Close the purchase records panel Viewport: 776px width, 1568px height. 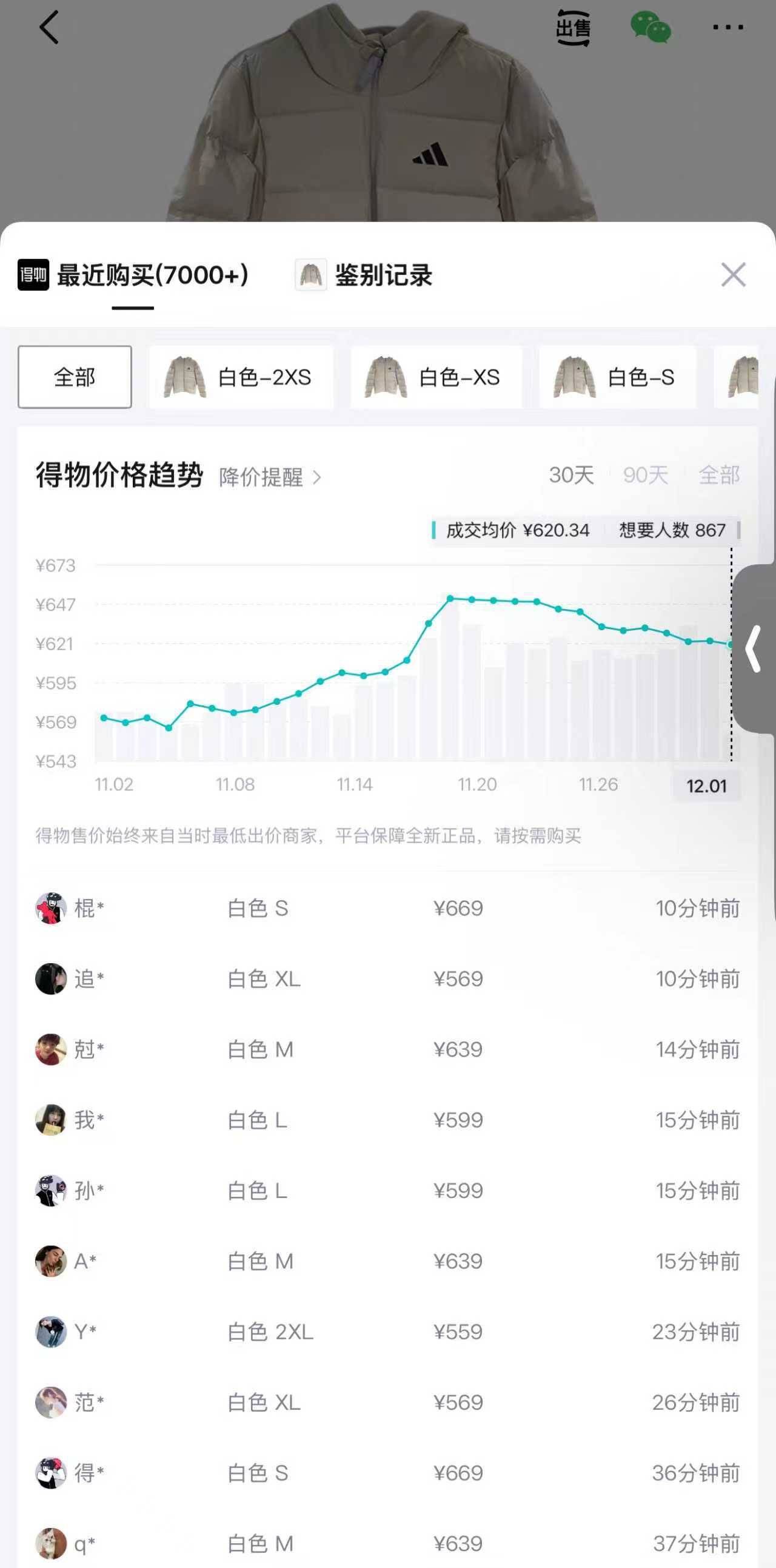click(733, 275)
